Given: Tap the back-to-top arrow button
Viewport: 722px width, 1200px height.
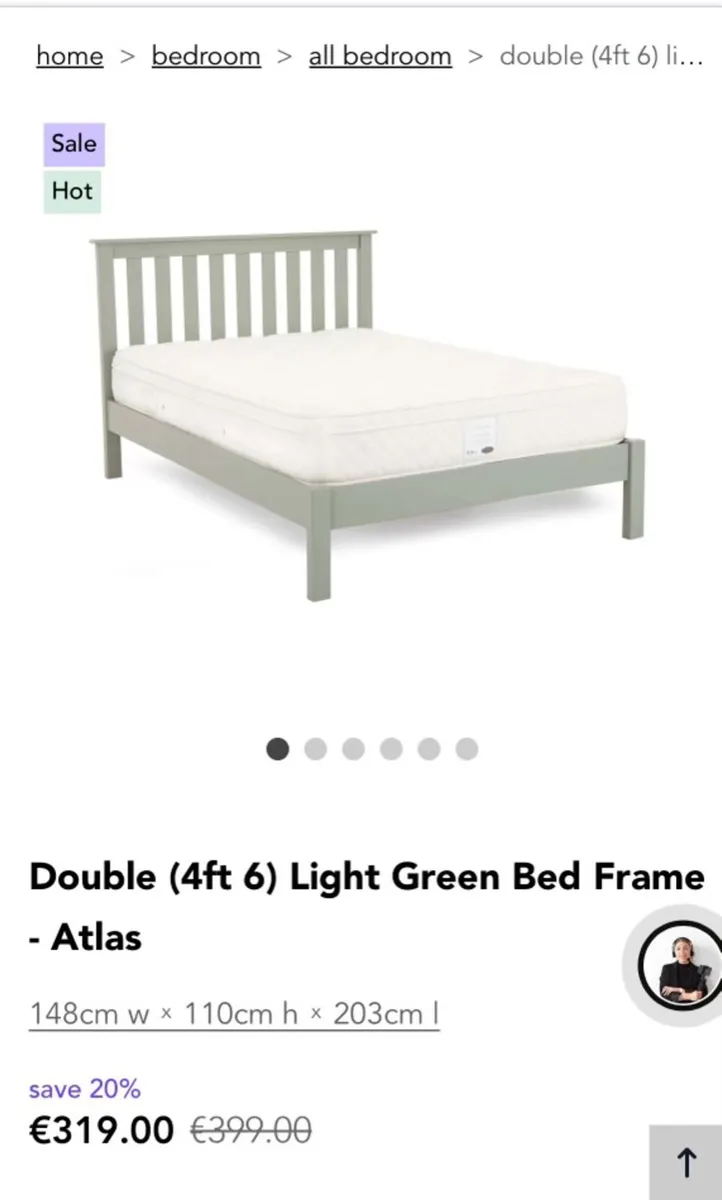Looking at the screenshot, I should pos(686,1162).
